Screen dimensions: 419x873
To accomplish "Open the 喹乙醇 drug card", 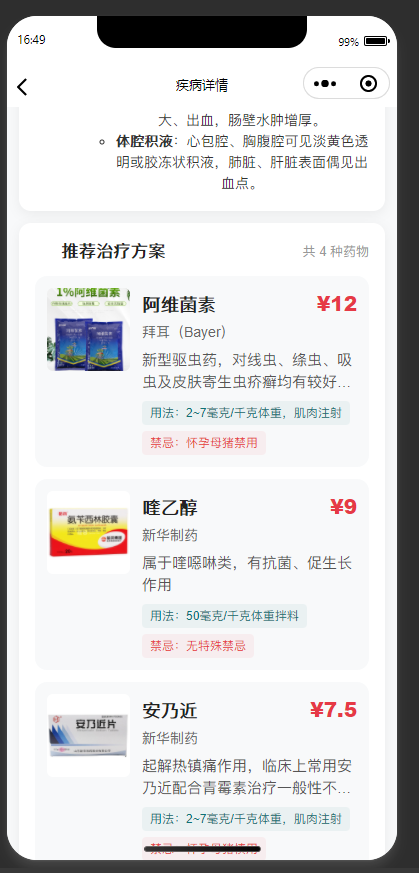I will tap(202, 575).
